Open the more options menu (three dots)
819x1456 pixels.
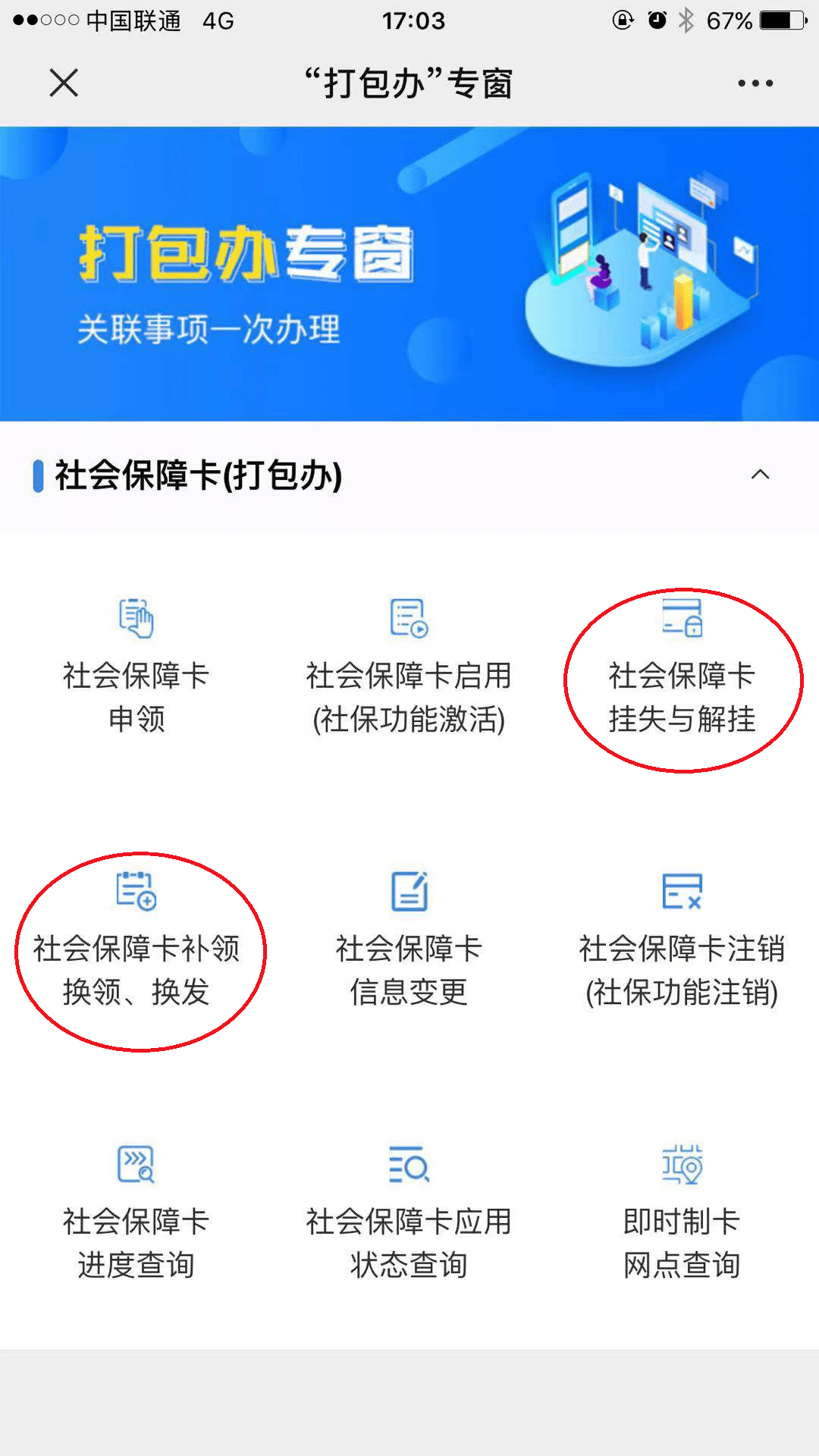[x=755, y=83]
